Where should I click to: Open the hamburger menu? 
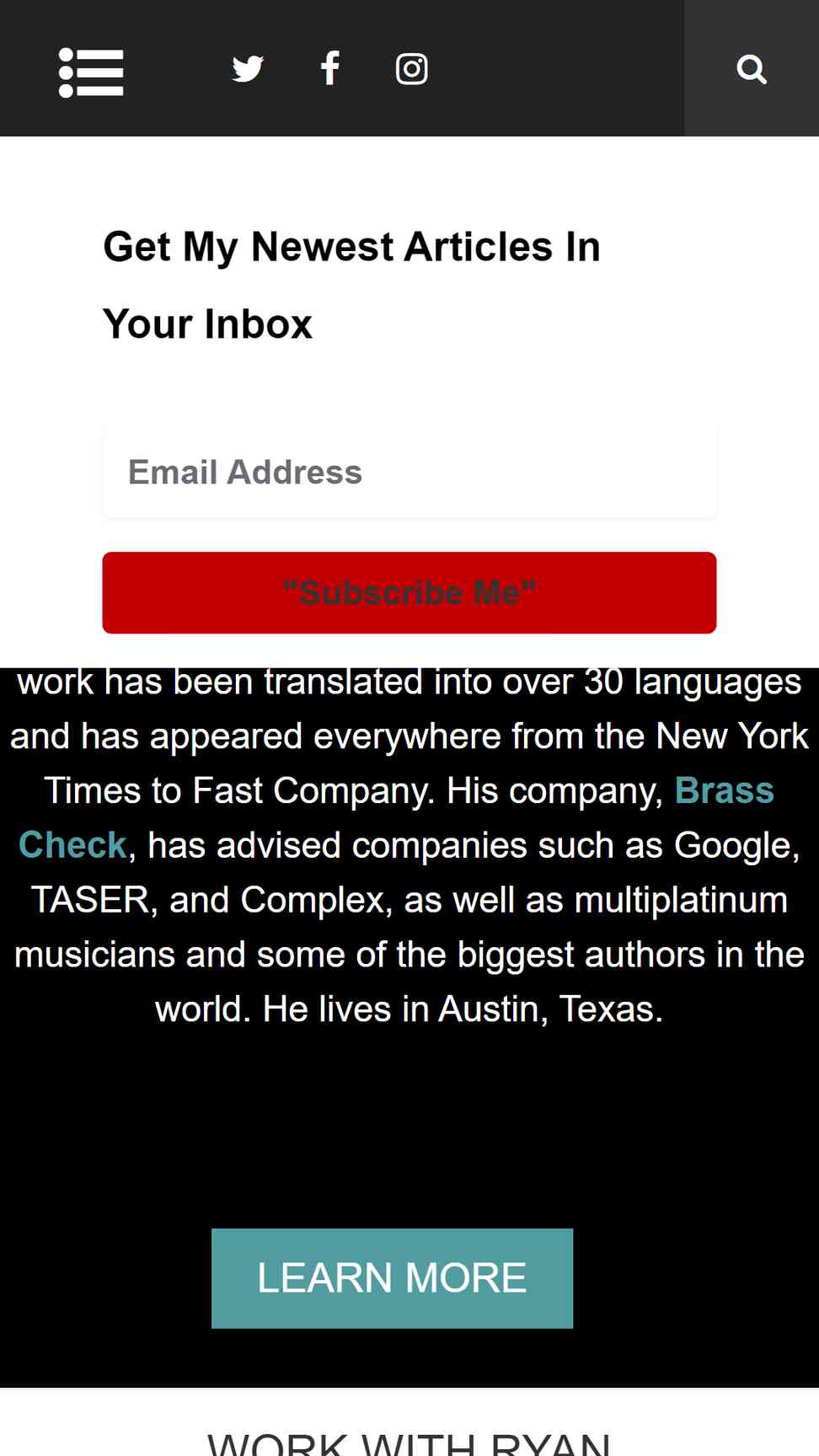click(x=91, y=72)
